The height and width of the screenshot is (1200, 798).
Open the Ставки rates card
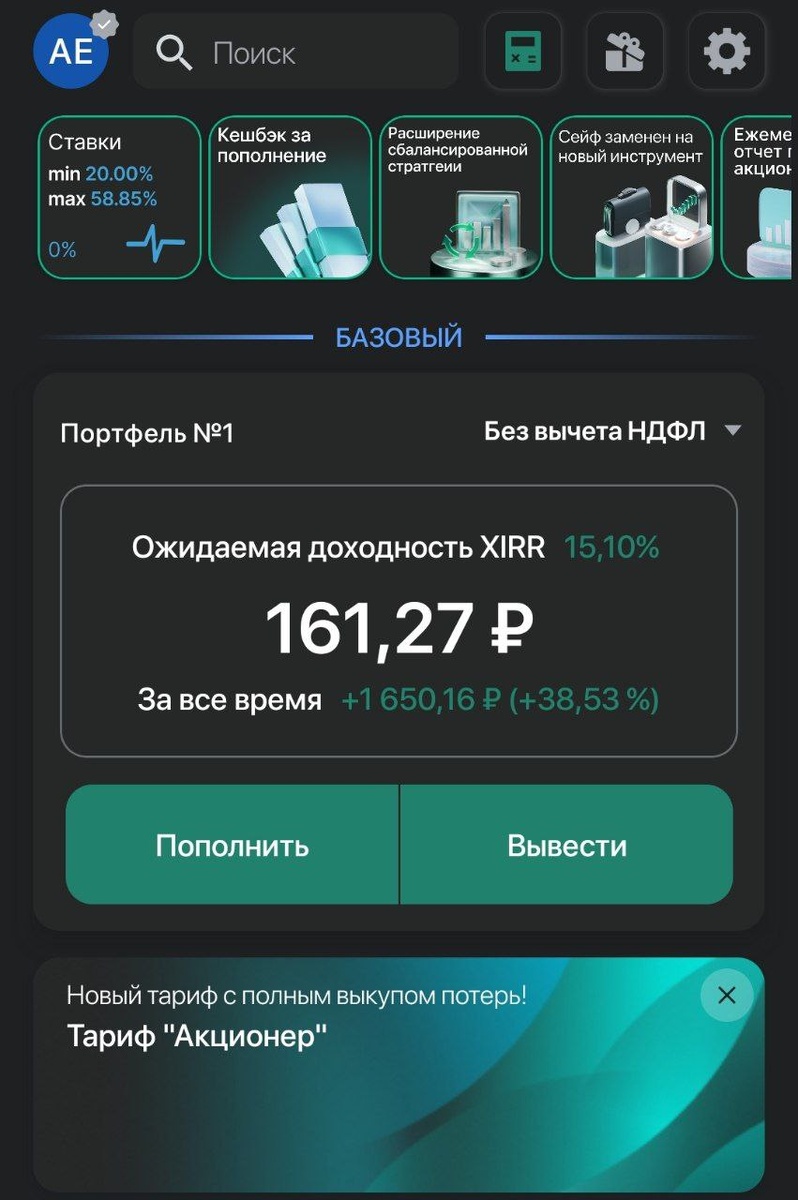click(120, 197)
